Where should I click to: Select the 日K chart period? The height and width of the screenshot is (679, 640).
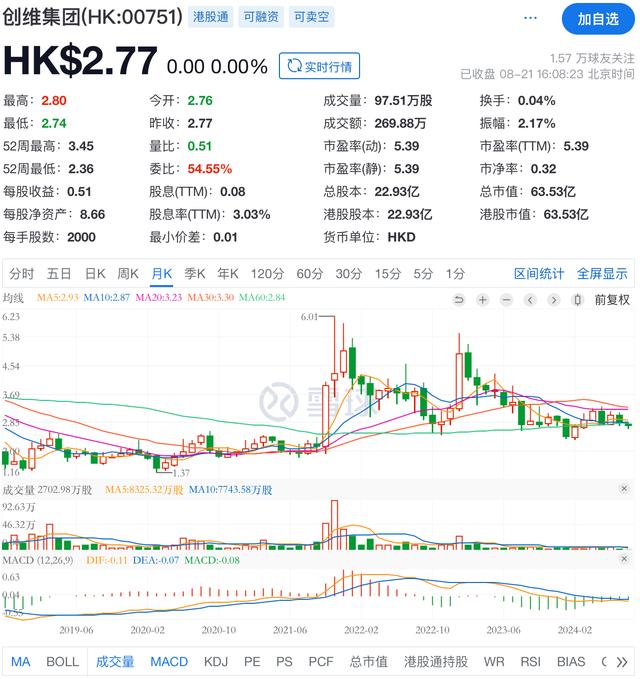click(x=95, y=274)
